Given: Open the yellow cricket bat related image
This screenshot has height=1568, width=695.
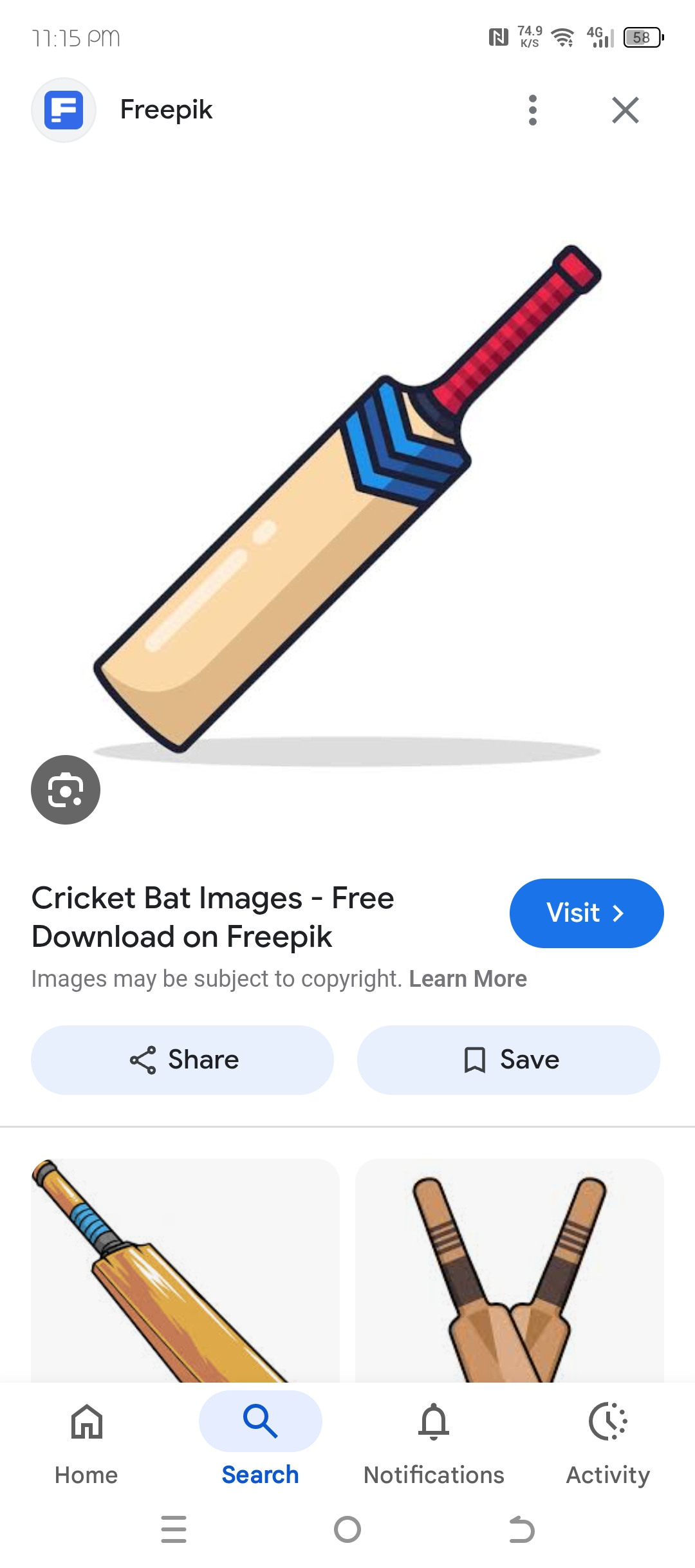Looking at the screenshot, I should point(185,1271).
